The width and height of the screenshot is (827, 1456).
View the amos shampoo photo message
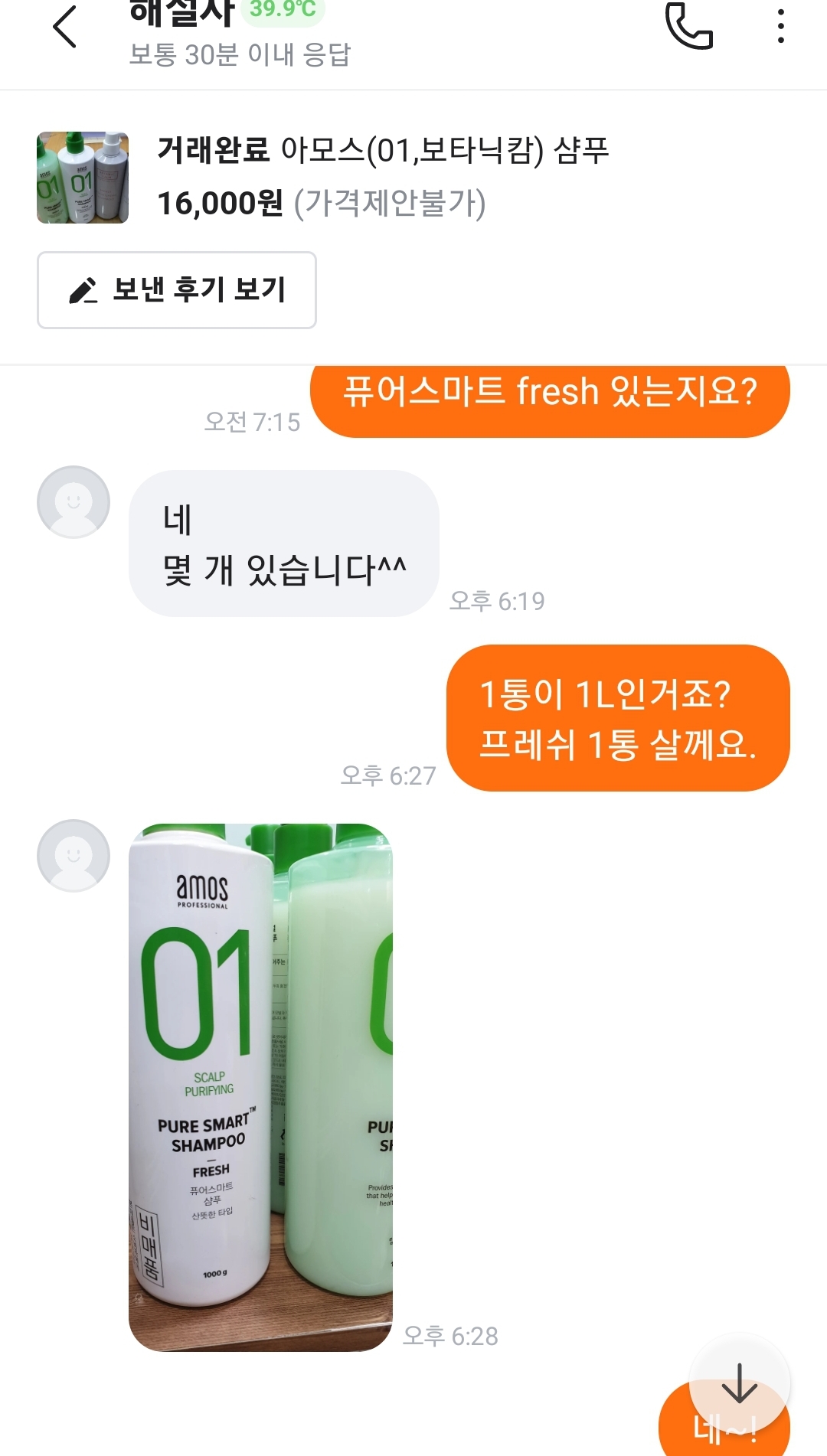tap(260, 1087)
